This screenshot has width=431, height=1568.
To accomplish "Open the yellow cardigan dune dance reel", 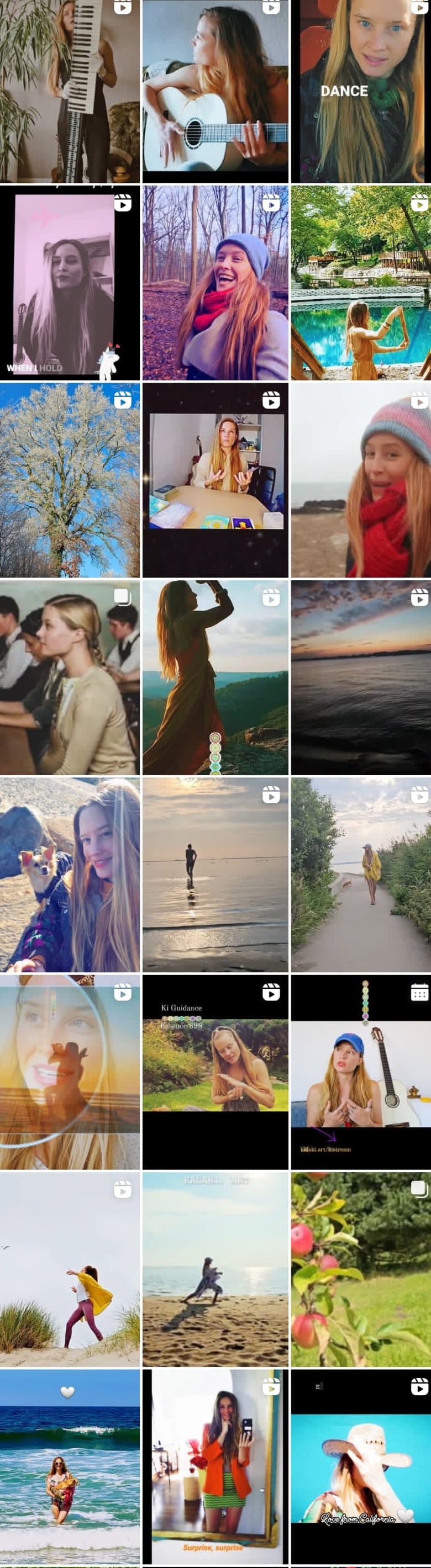I will pyautogui.click(x=70, y=1269).
